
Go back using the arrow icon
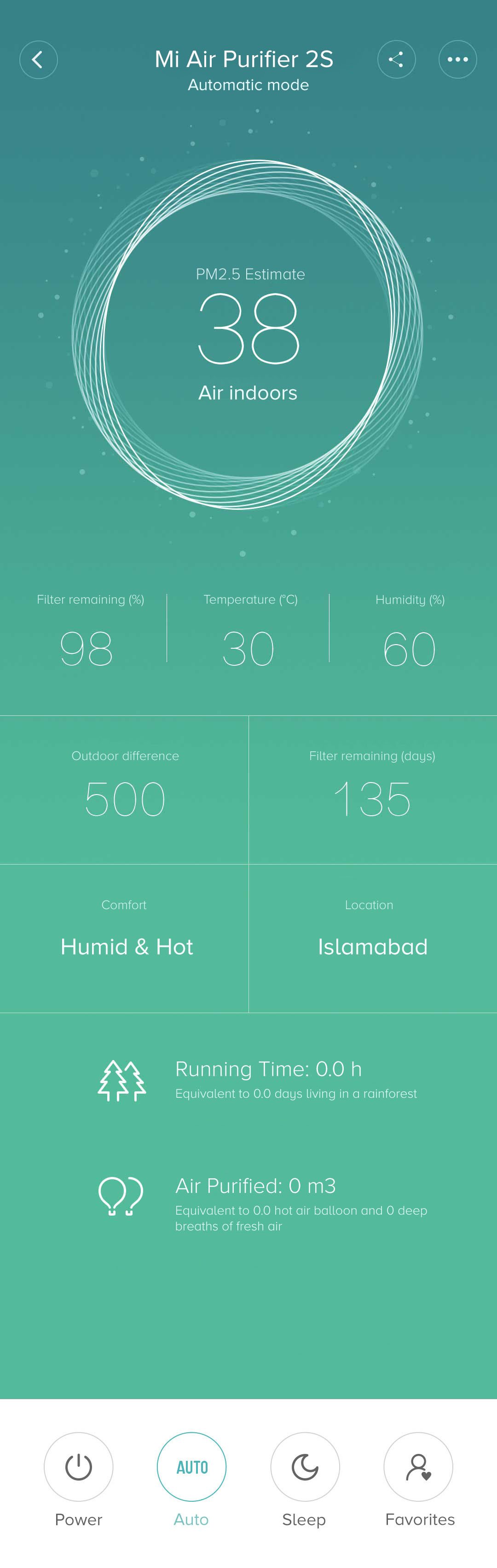[x=38, y=60]
